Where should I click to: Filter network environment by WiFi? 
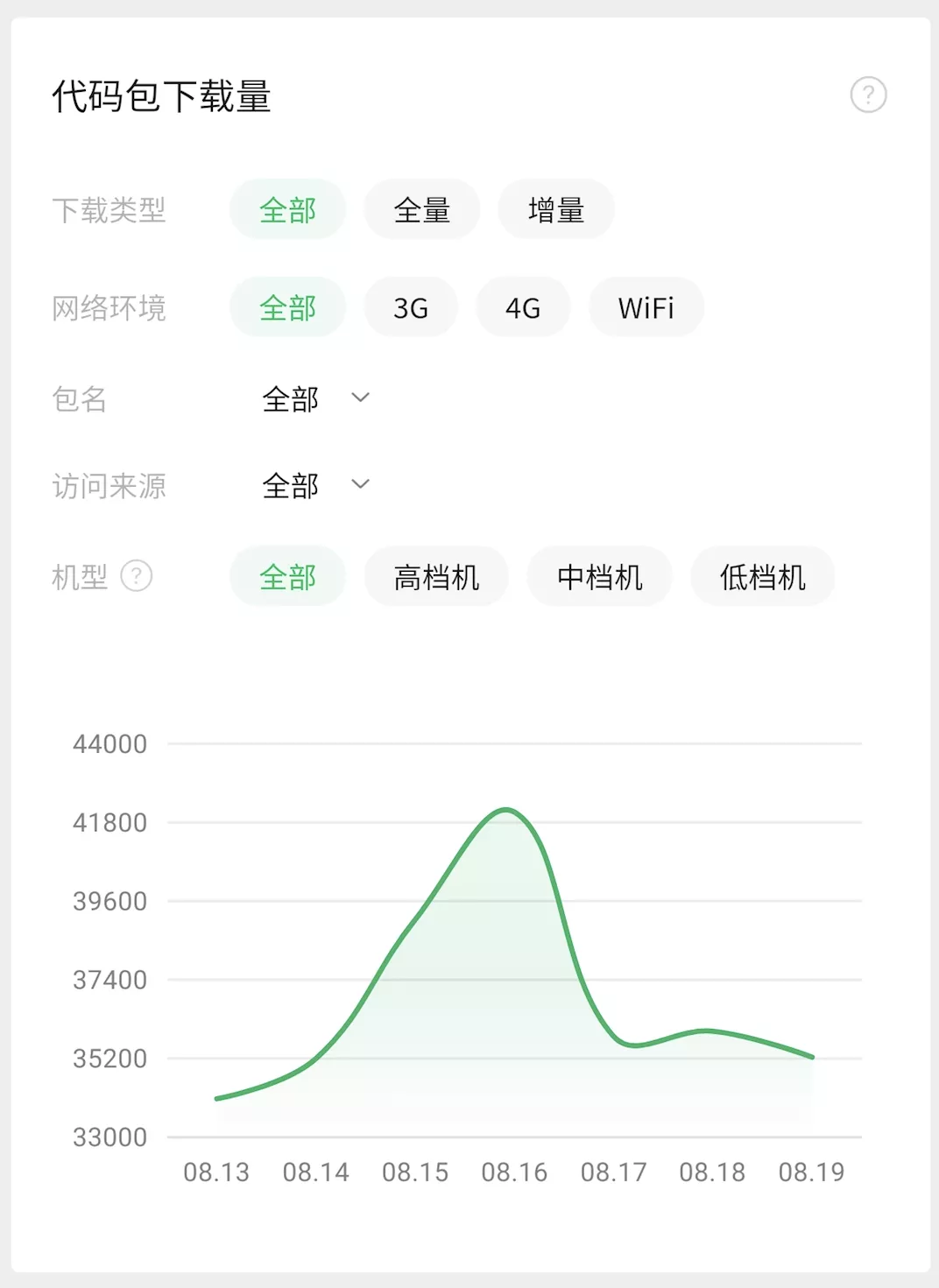646,308
